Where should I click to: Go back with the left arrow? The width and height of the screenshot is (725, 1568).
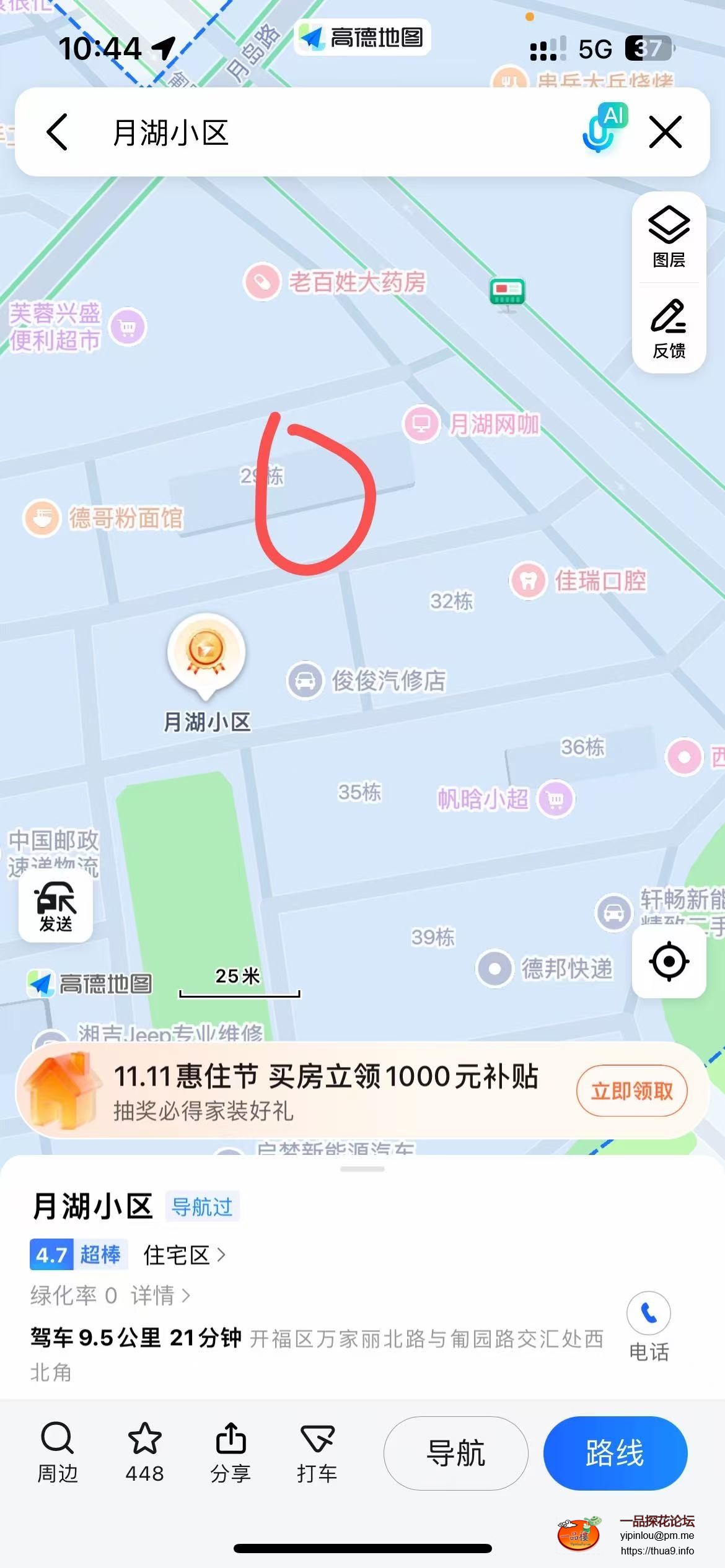coord(56,132)
